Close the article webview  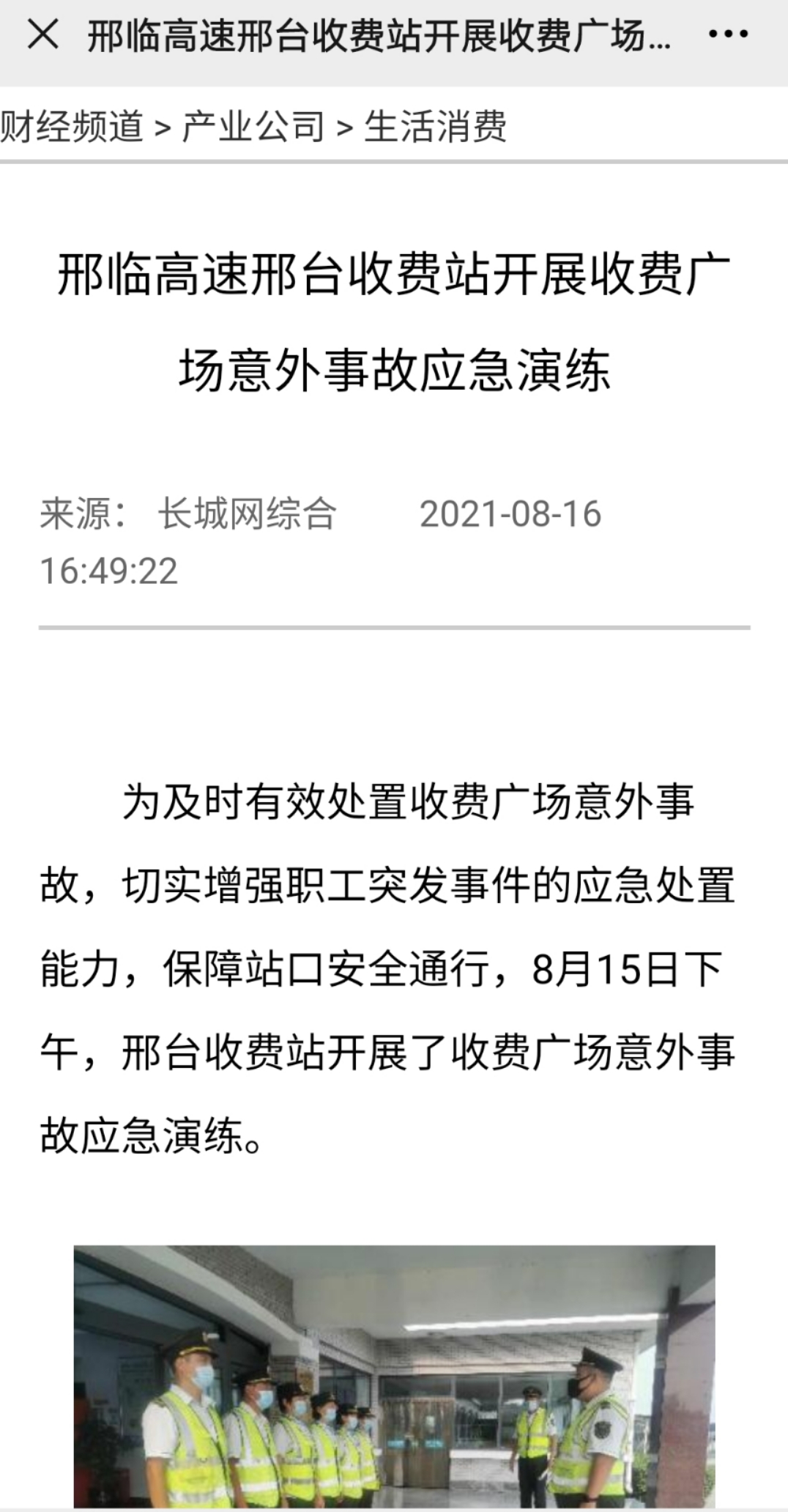coord(42,34)
